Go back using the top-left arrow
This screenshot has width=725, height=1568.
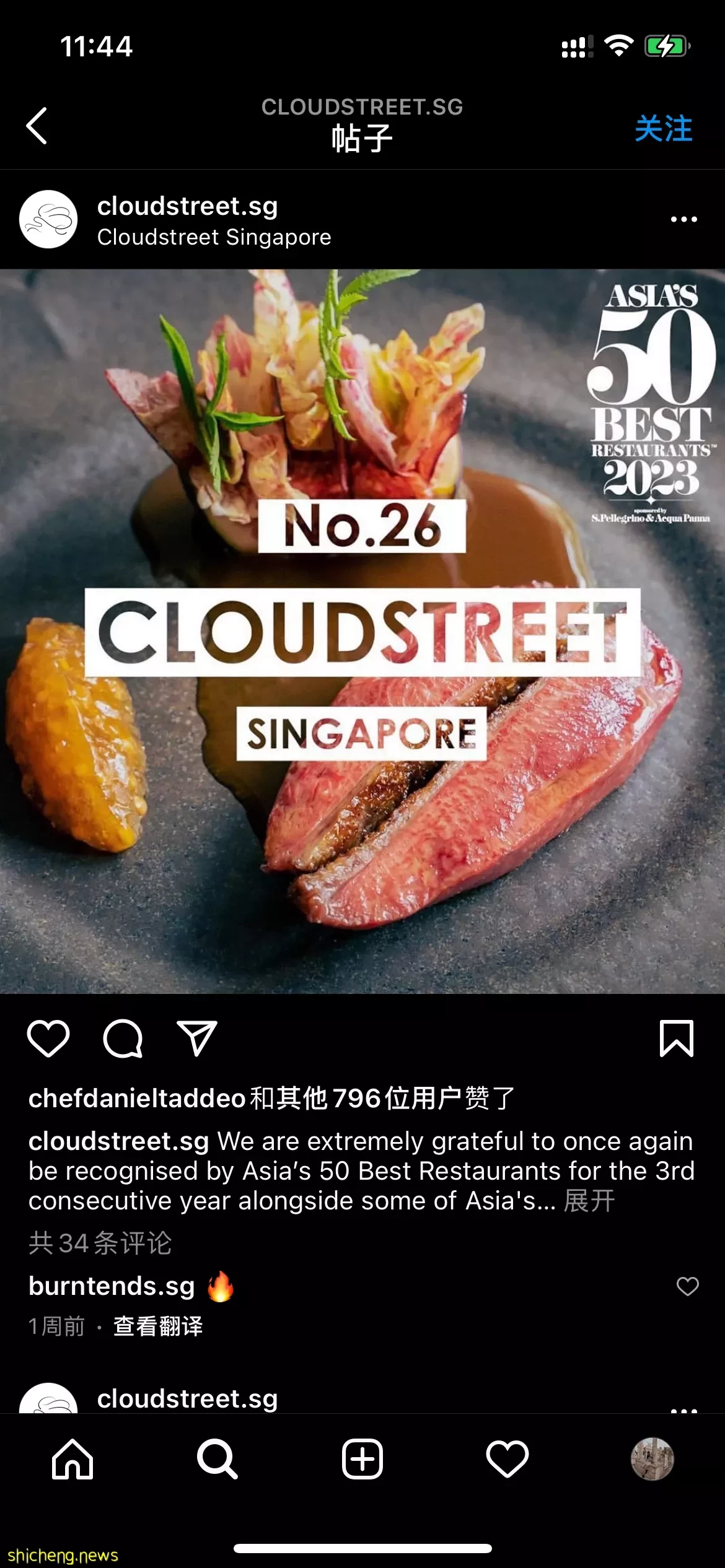point(37,126)
